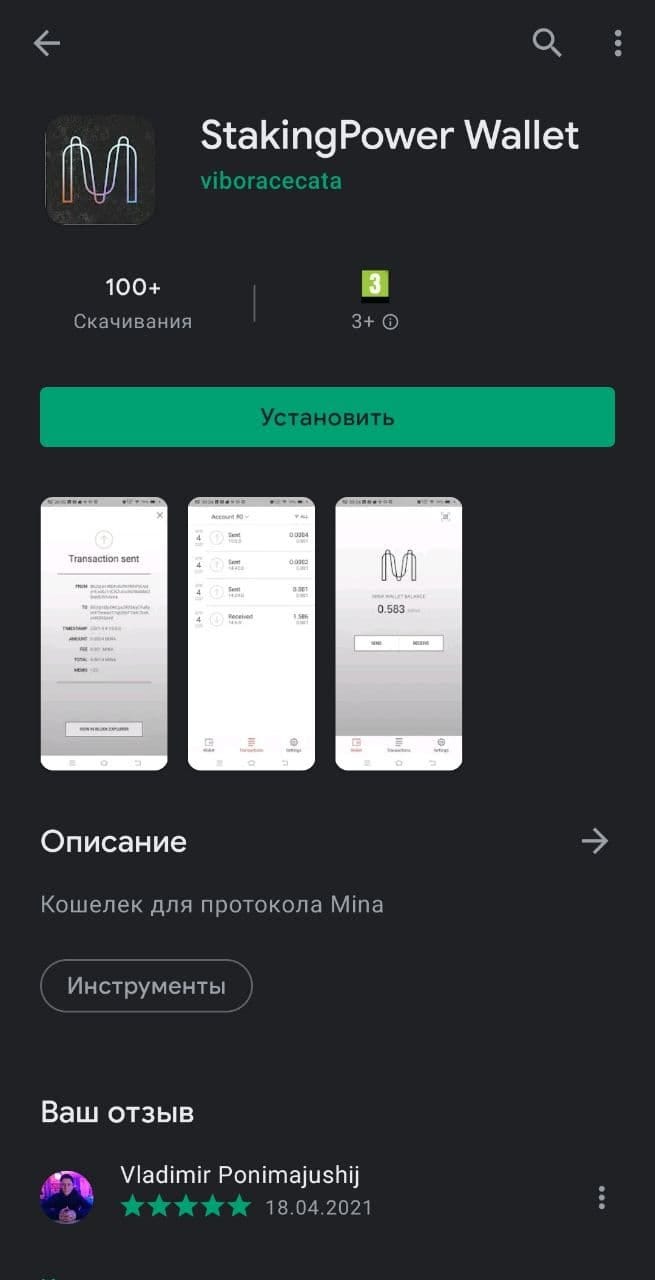Expand Описание with the arrow
Viewport: 655px width, 1280px height.
(x=594, y=841)
